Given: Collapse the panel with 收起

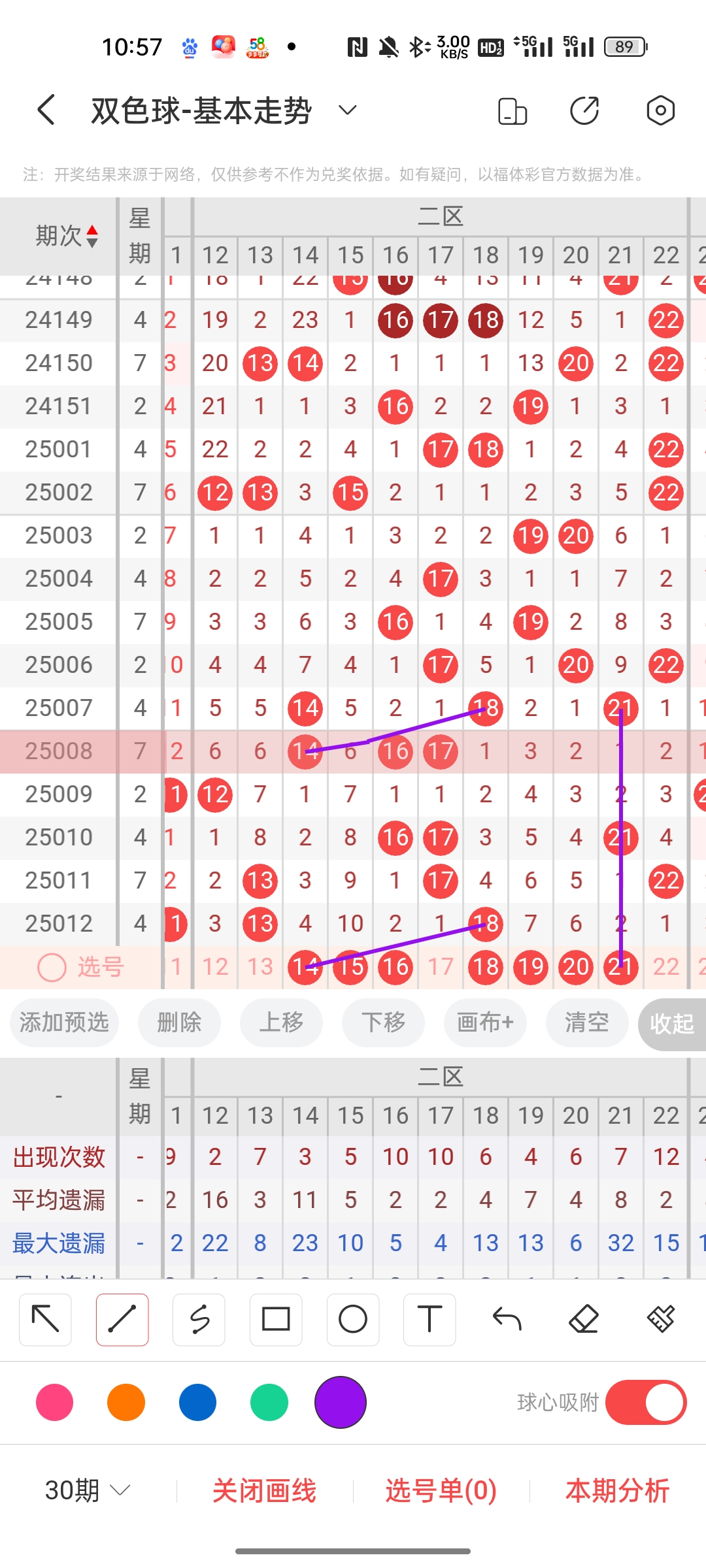Looking at the screenshot, I should click(x=672, y=1024).
